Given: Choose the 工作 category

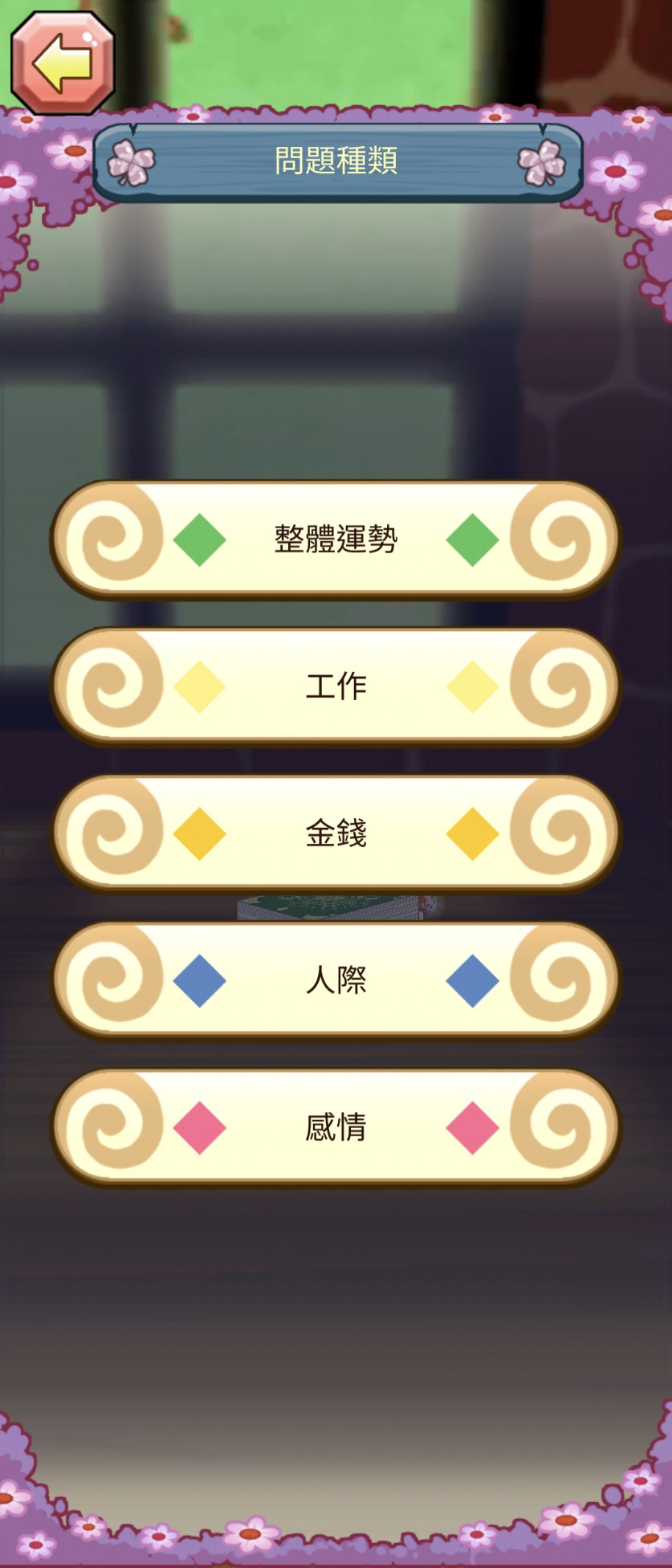Looking at the screenshot, I should click(x=336, y=686).
